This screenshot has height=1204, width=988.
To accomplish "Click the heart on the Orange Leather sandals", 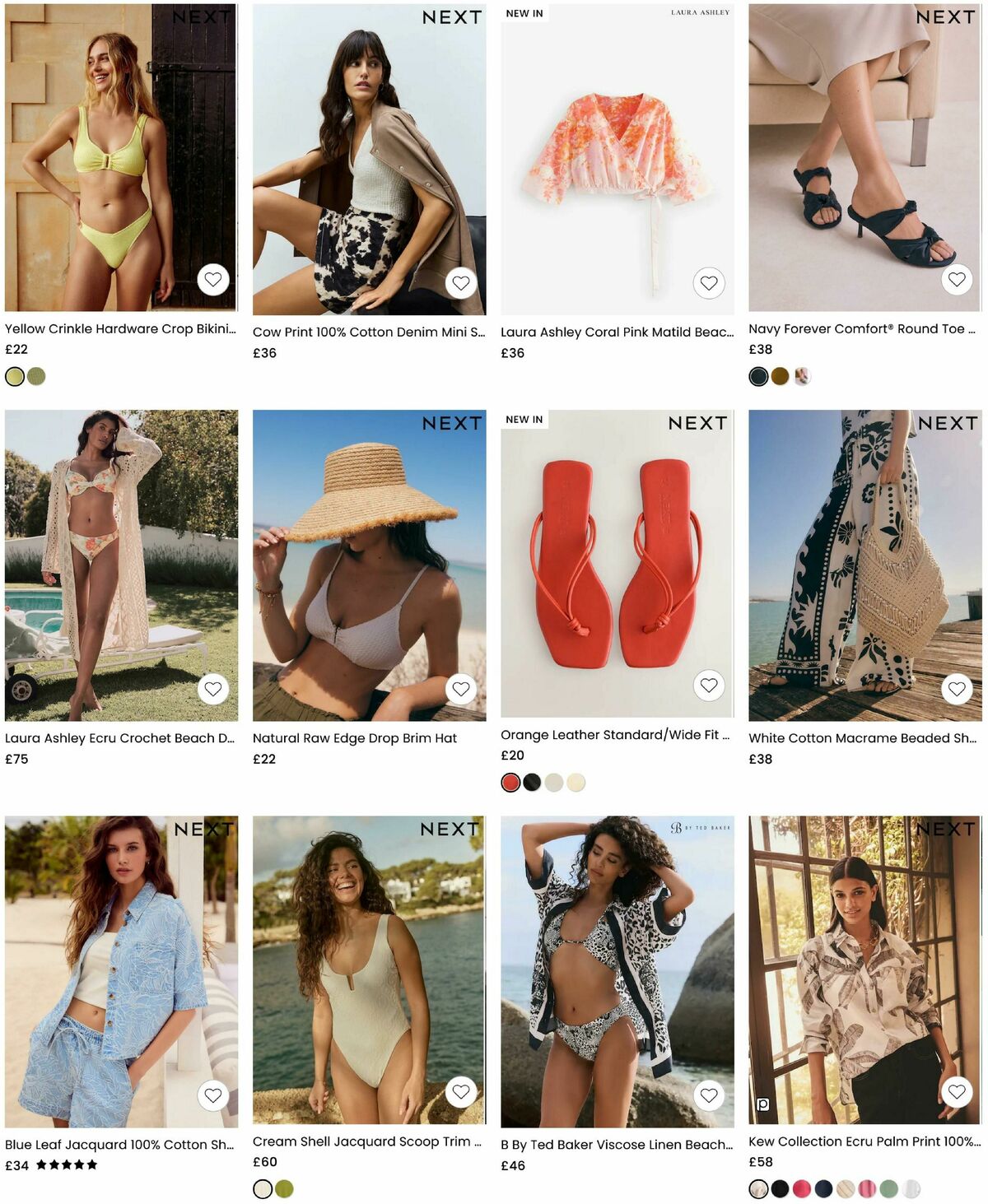I will 709,684.
